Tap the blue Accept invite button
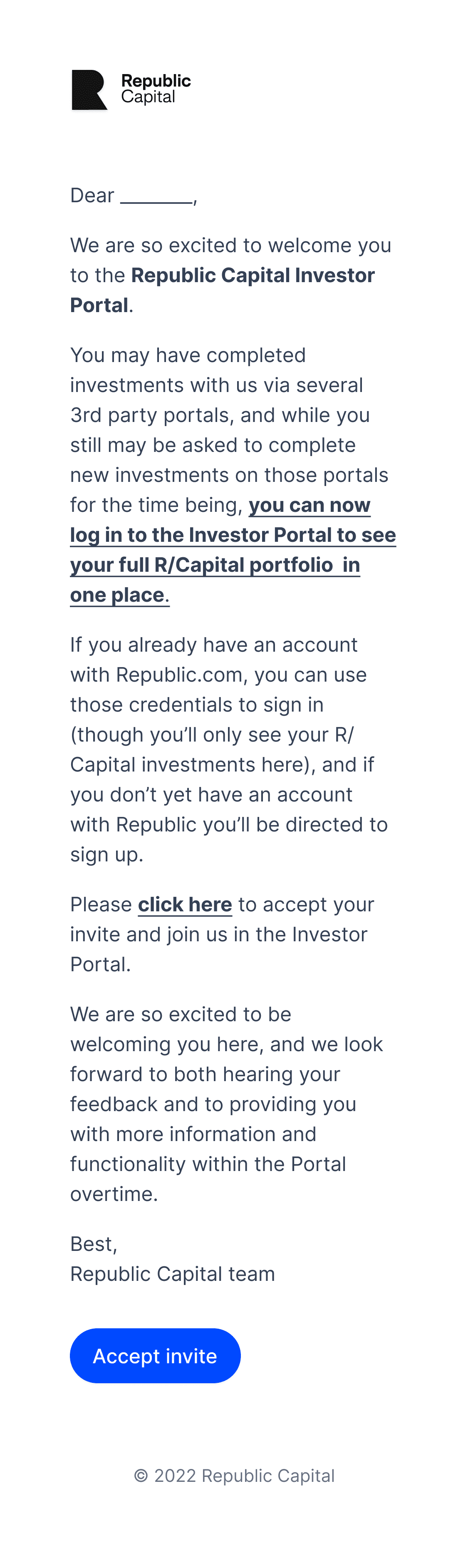Viewport: 468px width, 1568px height. (x=155, y=1356)
